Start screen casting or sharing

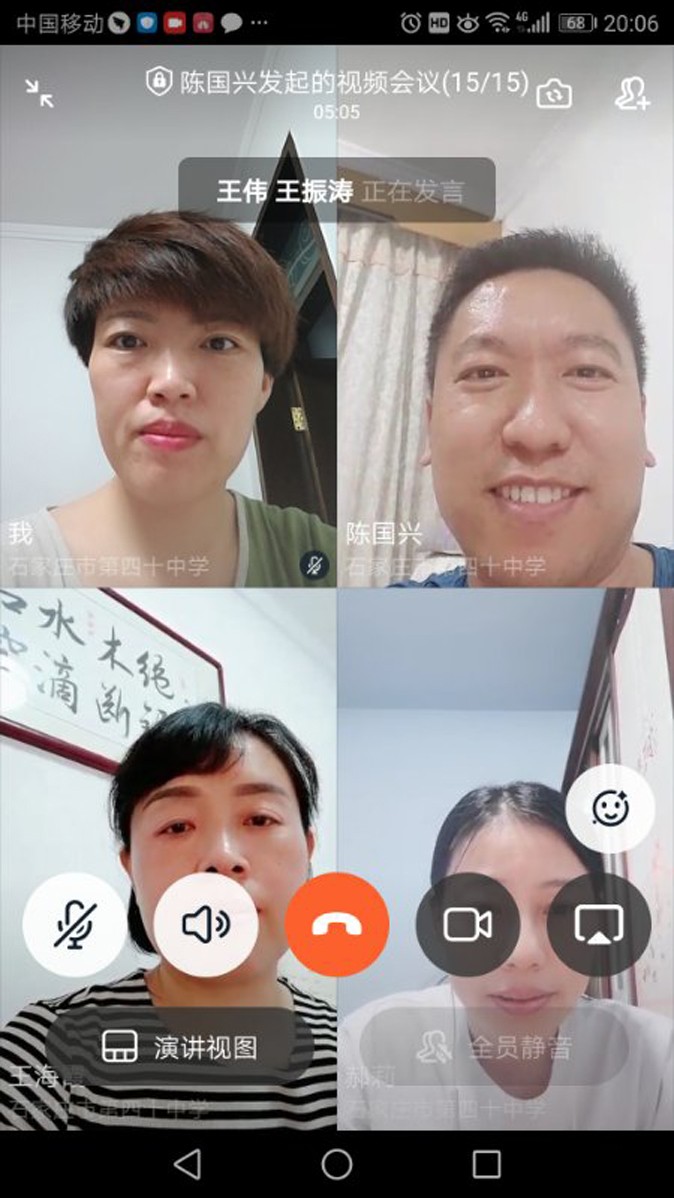click(599, 925)
